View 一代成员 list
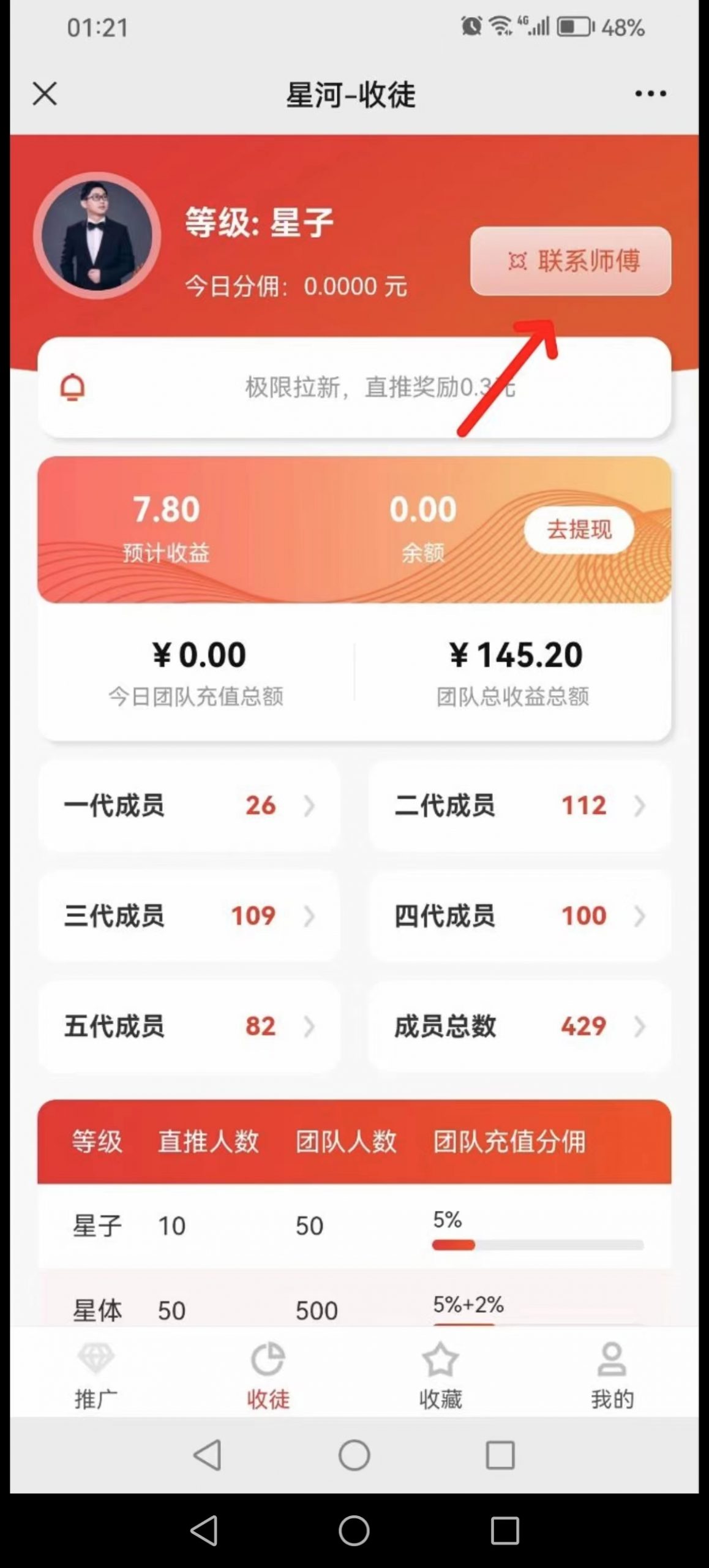709x1568 pixels. [x=189, y=805]
